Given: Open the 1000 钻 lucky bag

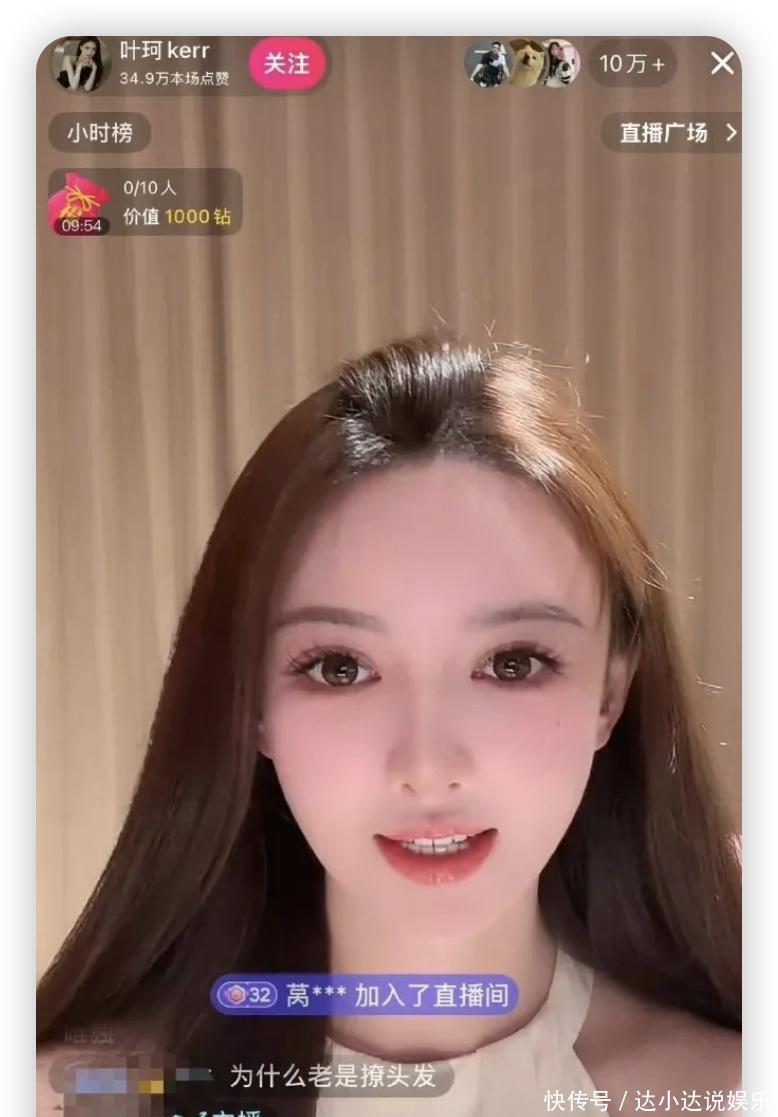Looking at the screenshot, I should (x=79, y=203).
